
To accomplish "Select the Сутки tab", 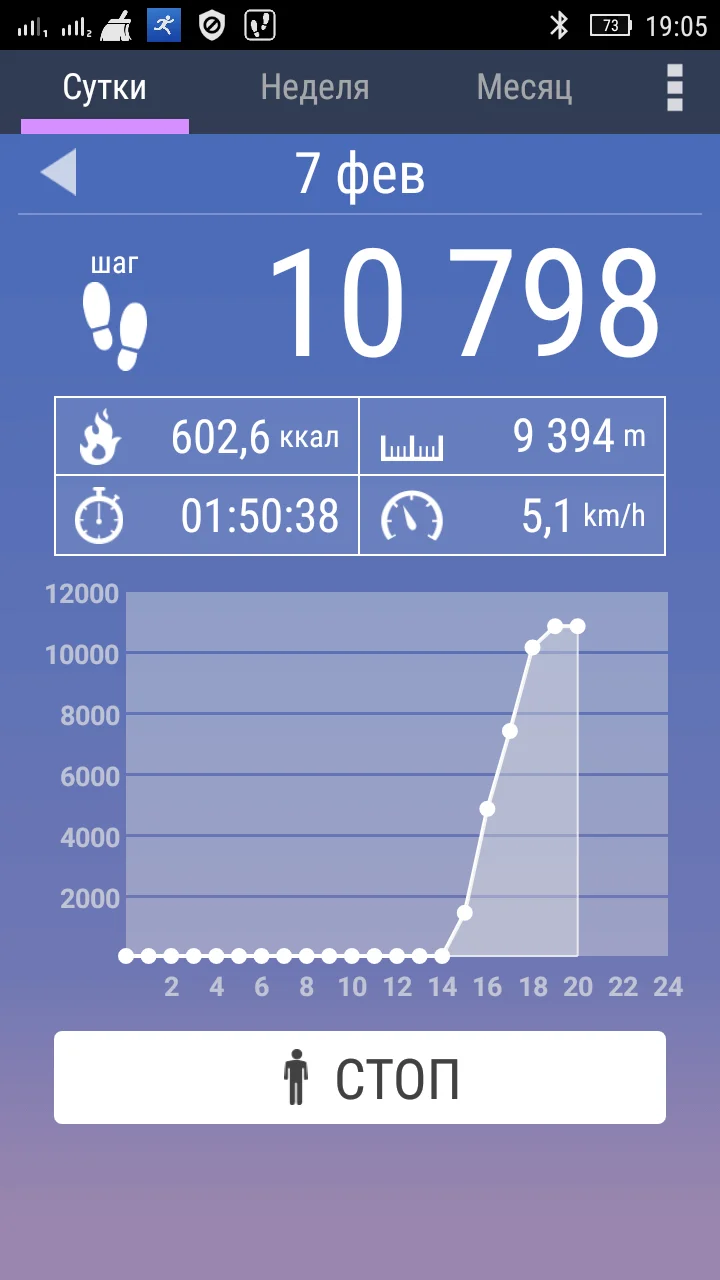I will (105, 88).
